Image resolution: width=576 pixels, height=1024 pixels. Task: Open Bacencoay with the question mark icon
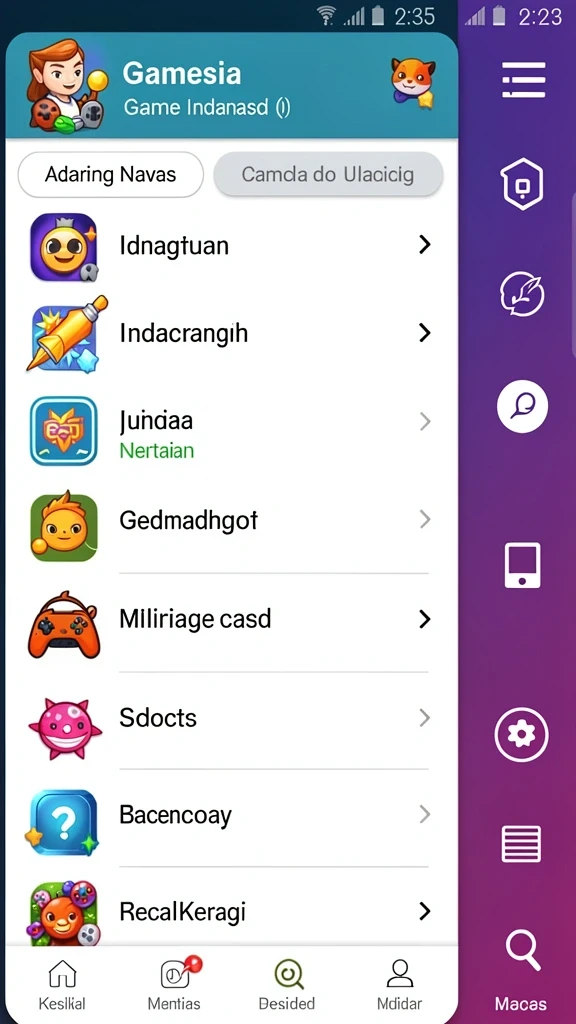[x=231, y=816]
